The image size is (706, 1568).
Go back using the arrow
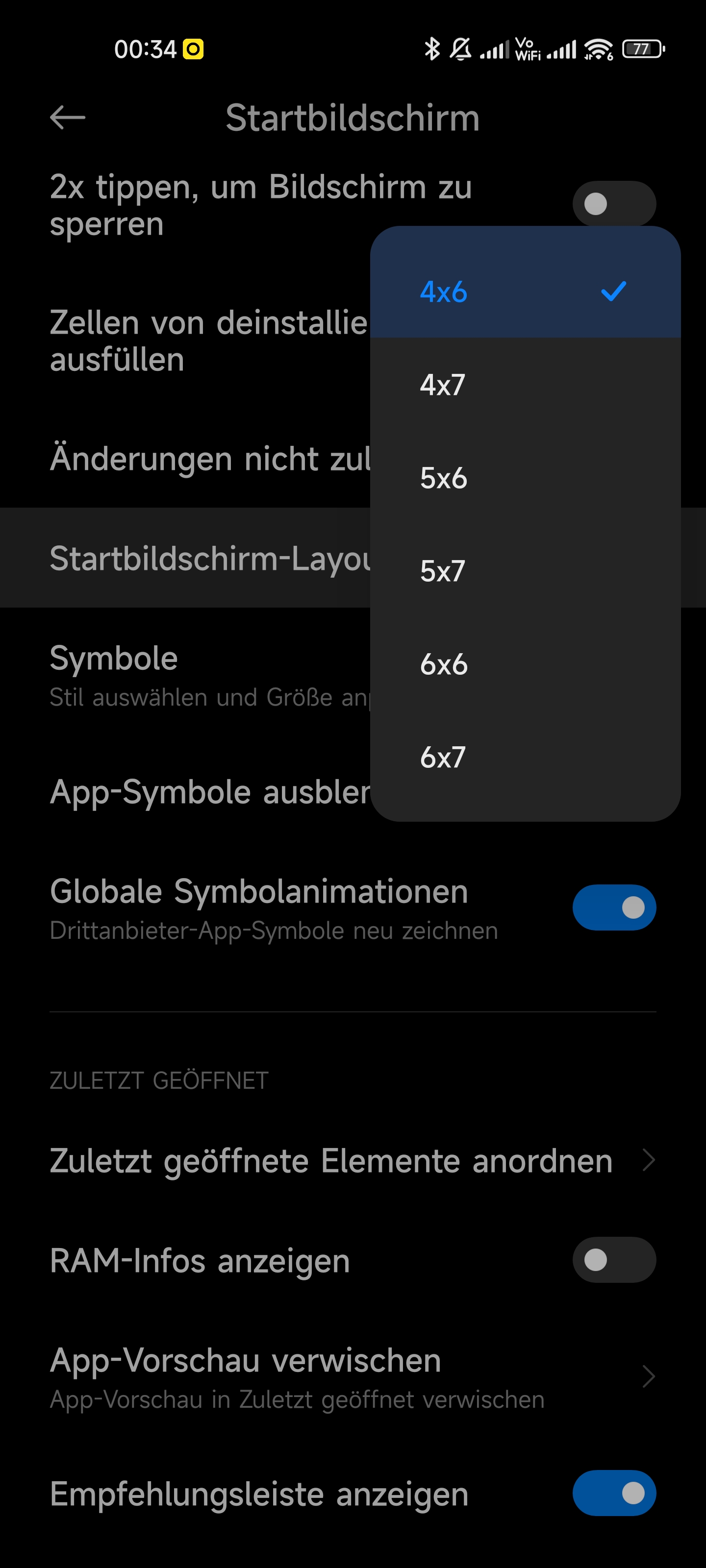click(68, 118)
